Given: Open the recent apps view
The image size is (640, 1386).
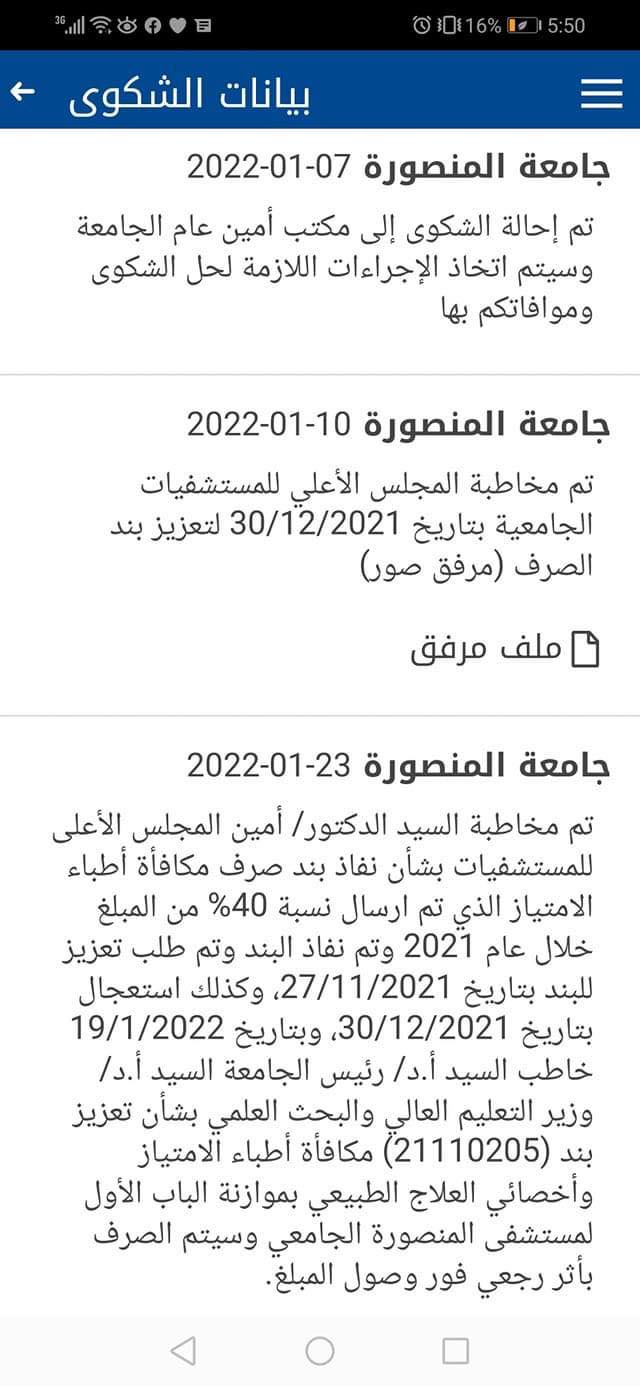Looking at the screenshot, I should pyautogui.click(x=456, y=1351).
